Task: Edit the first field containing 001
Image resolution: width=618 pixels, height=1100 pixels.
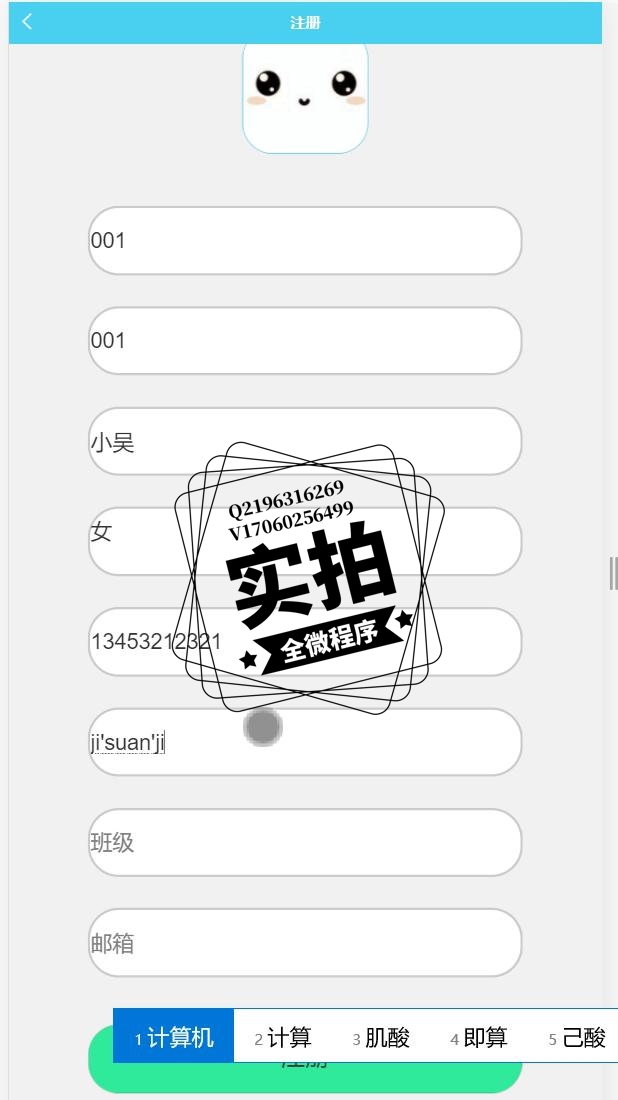Action: [x=305, y=241]
